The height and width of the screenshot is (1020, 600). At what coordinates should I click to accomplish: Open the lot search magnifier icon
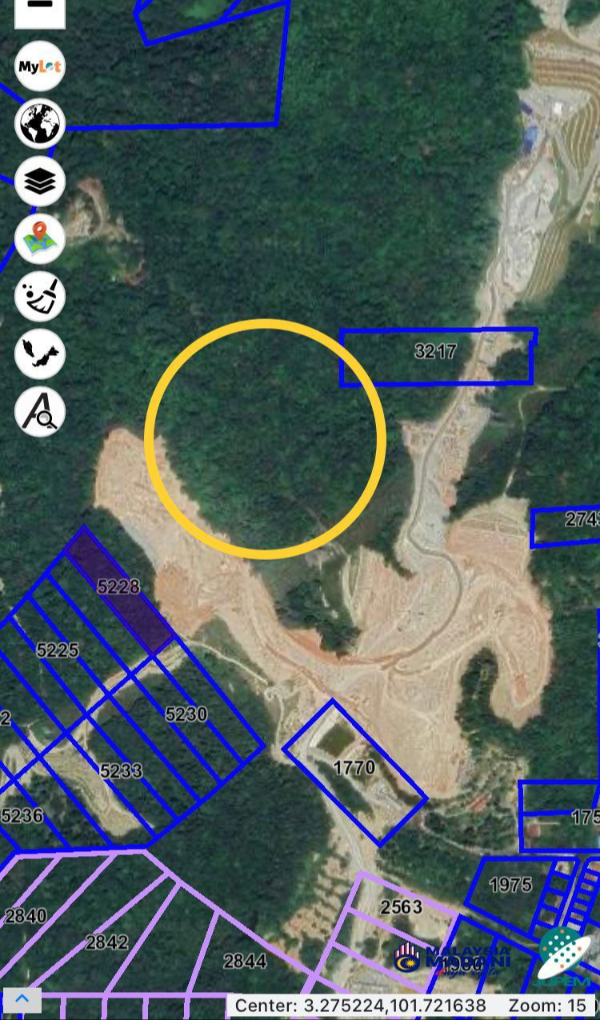(40, 410)
